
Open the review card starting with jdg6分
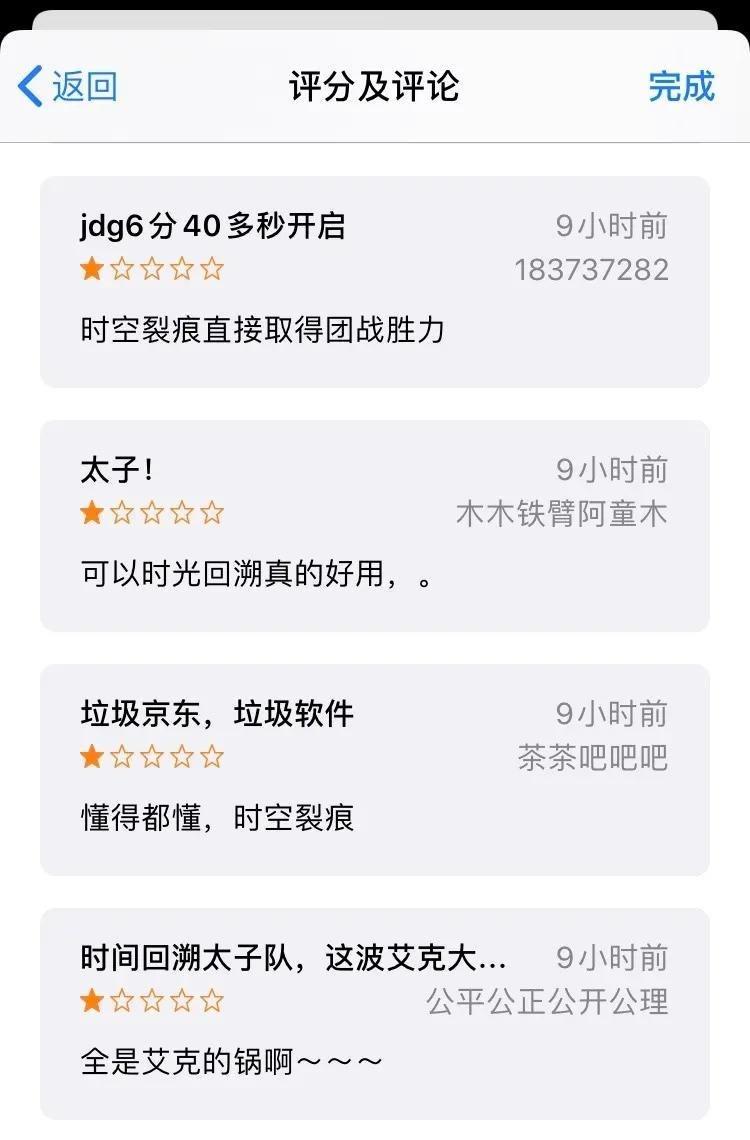tap(375, 280)
